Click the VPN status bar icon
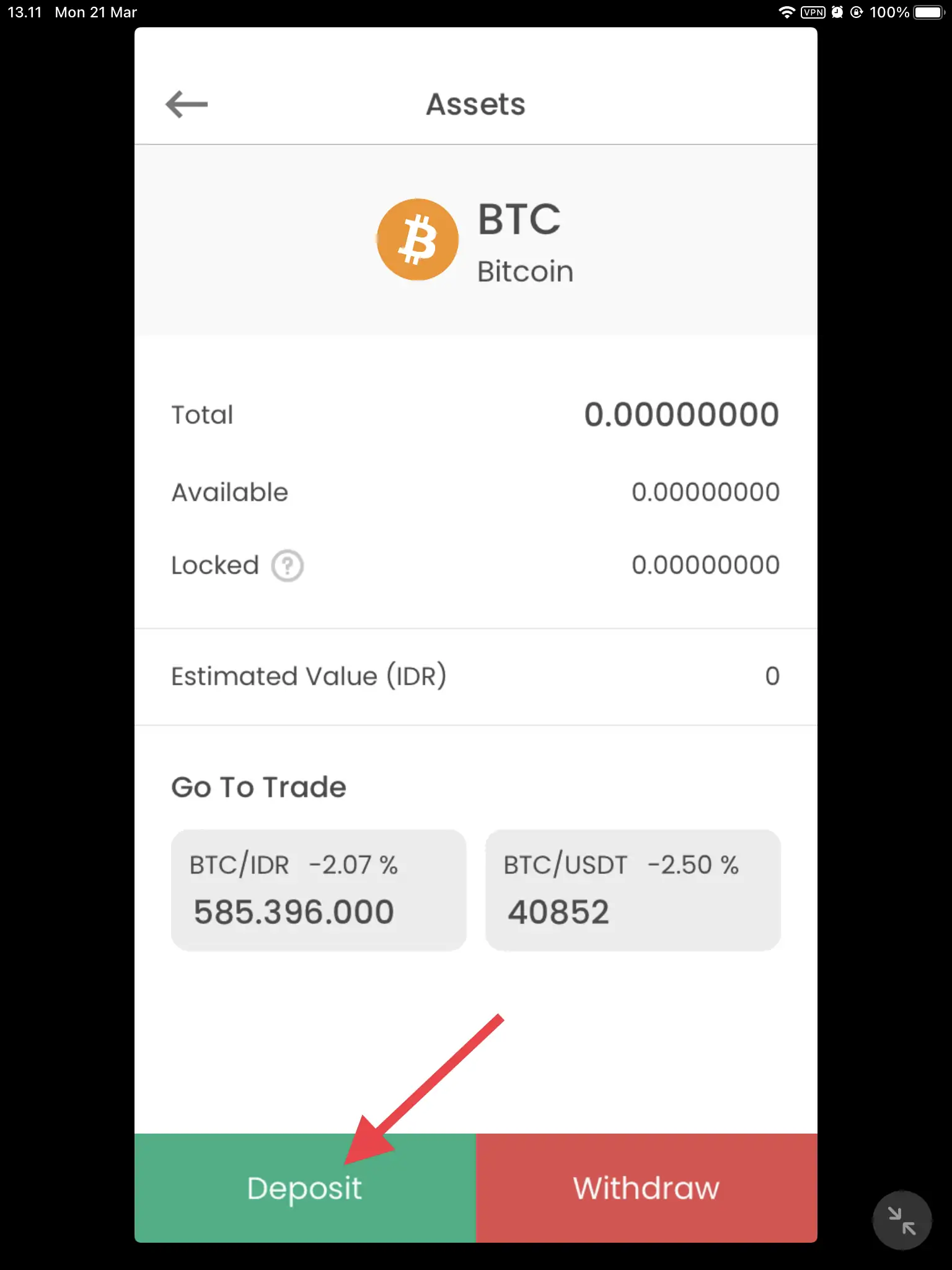The width and height of the screenshot is (952, 1270). pyautogui.click(x=812, y=12)
